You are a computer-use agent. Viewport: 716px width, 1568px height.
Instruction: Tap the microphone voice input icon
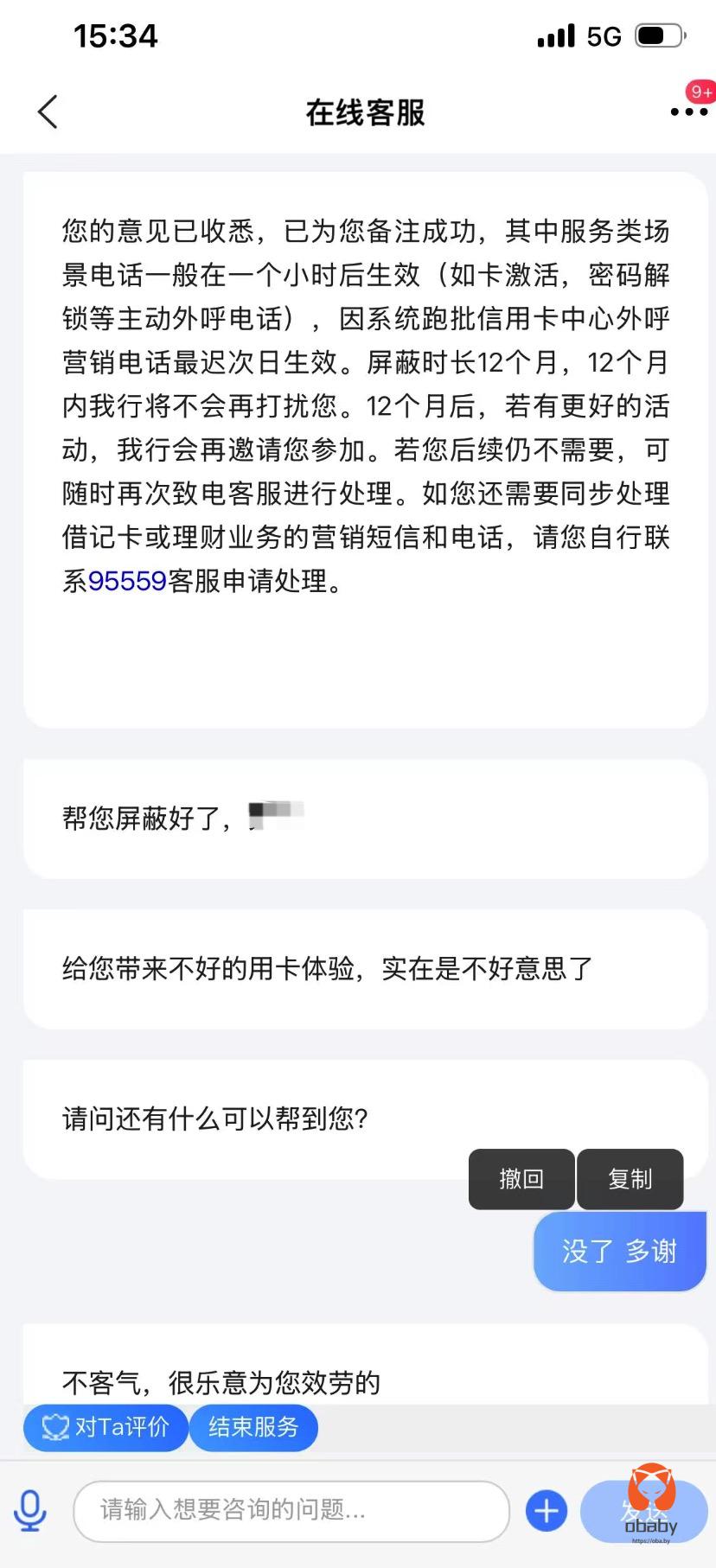click(30, 1511)
